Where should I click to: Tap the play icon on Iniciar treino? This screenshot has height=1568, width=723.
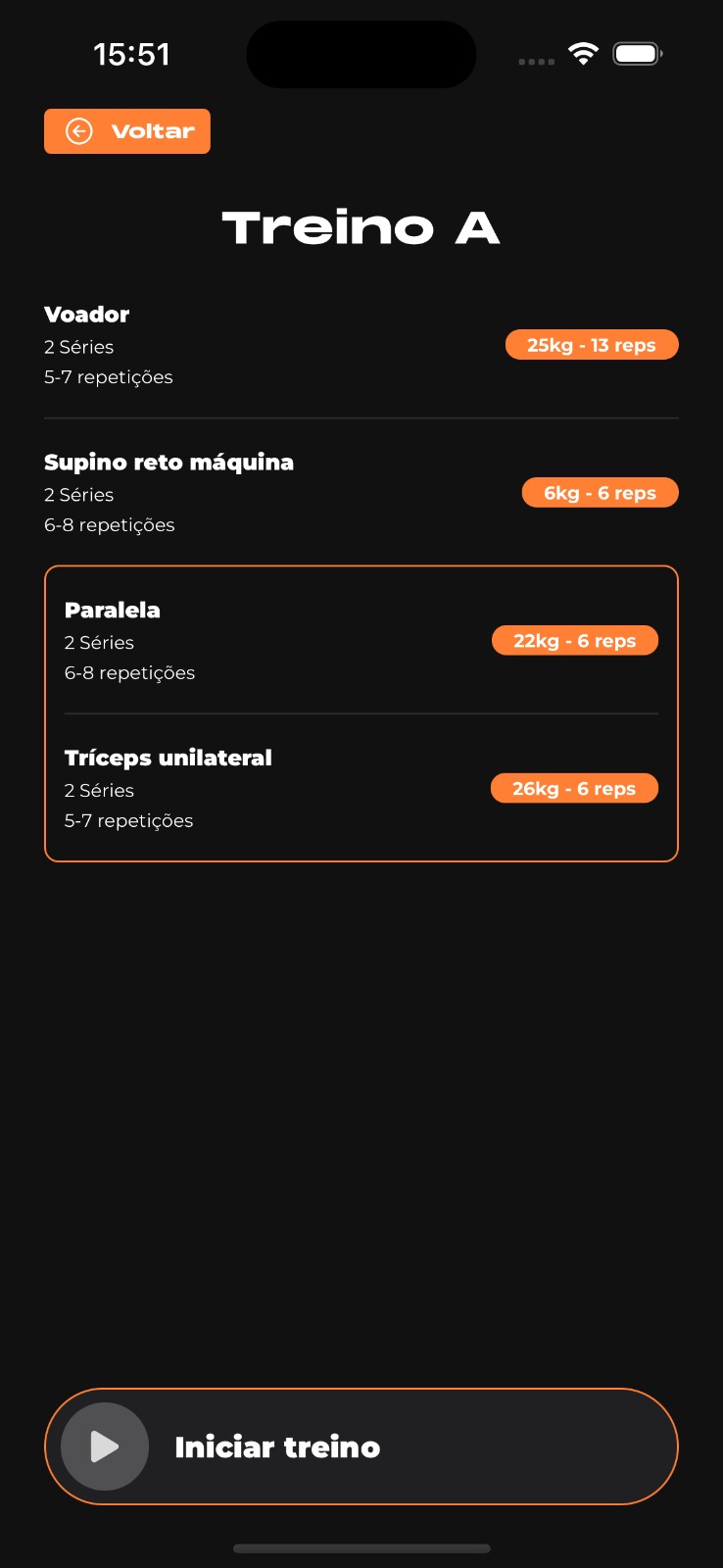pos(103,1445)
